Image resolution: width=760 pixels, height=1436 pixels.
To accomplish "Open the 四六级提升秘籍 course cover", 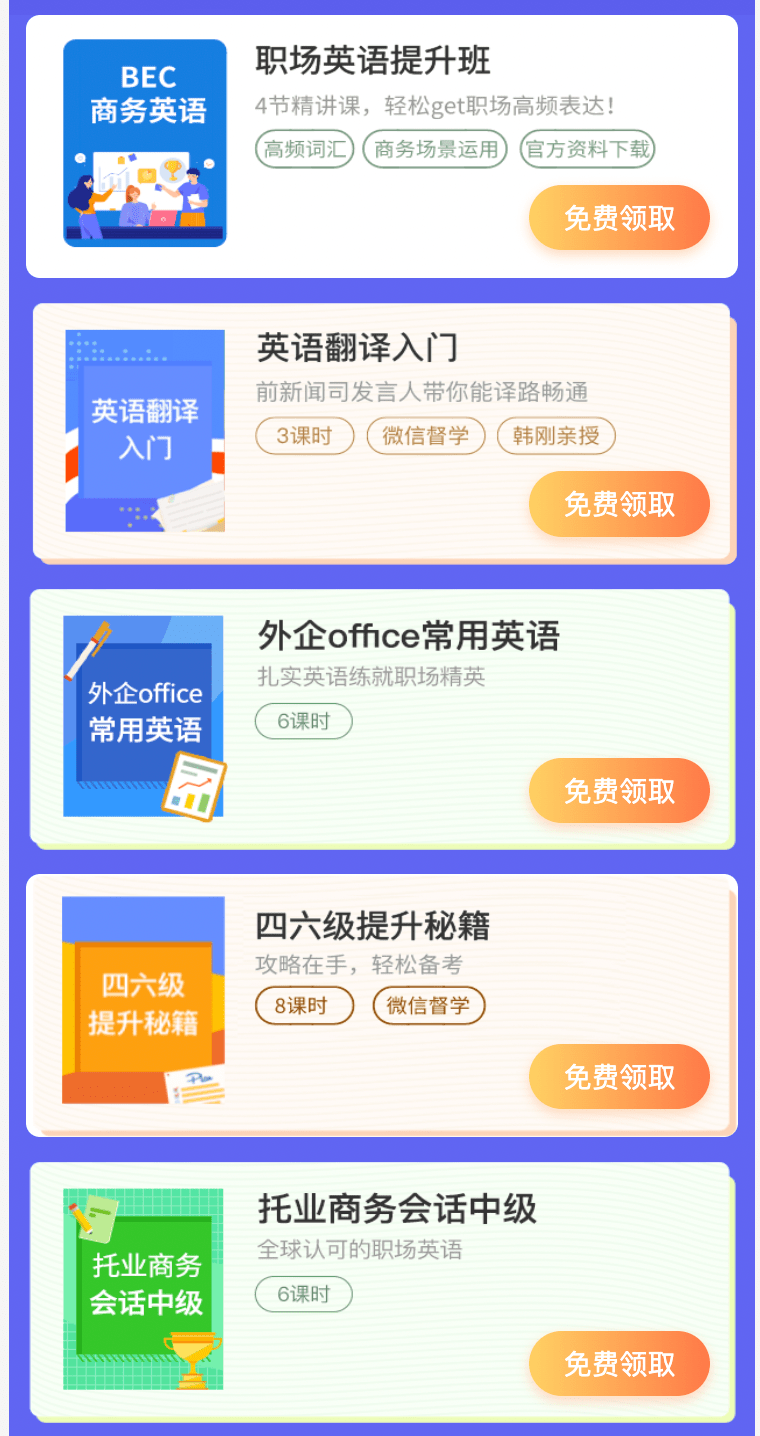I will tap(143, 1000).
